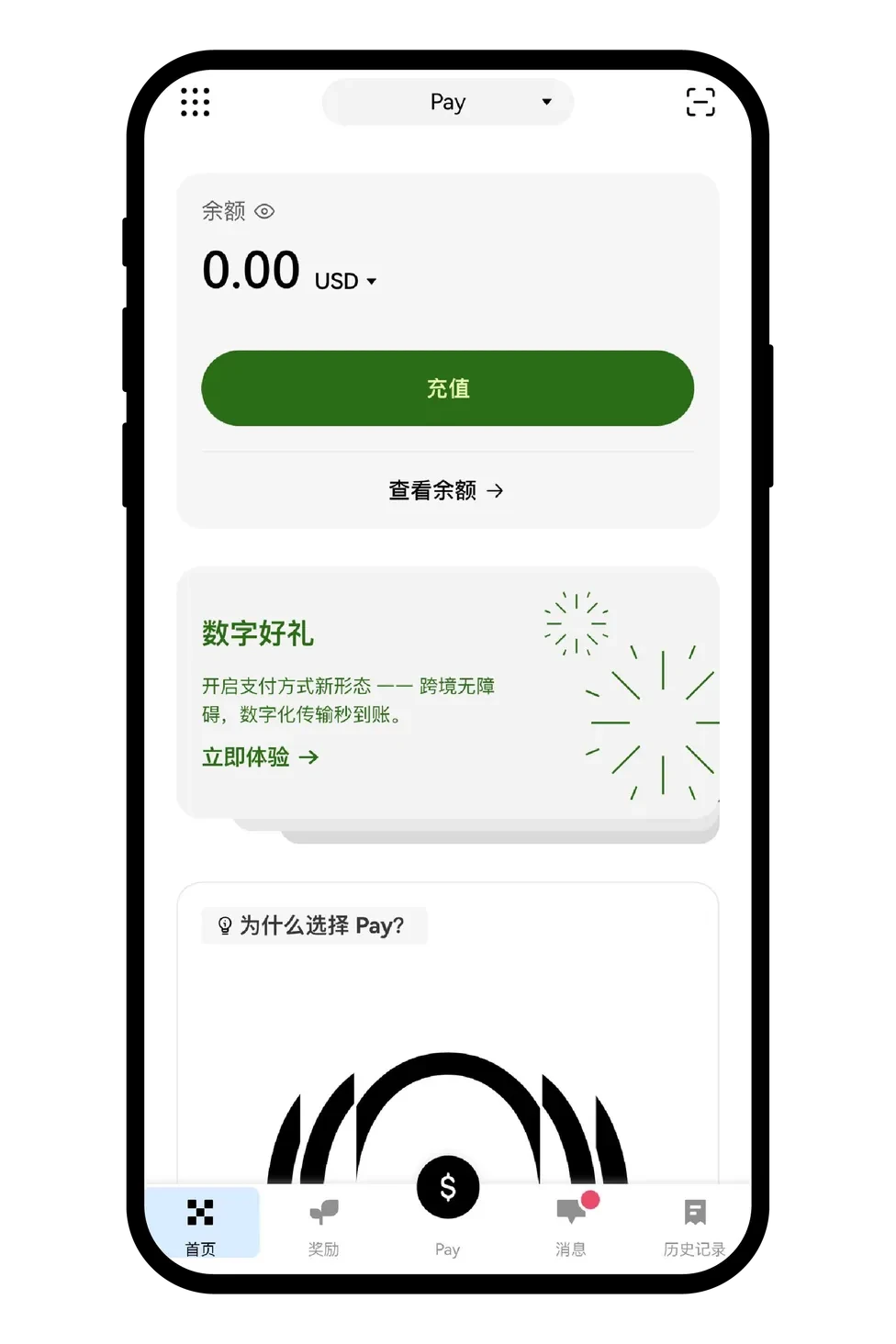Open the 历史记录 history icon
The width and height of the screenshot is (896, 1344).
click(x=694, y=1212)
